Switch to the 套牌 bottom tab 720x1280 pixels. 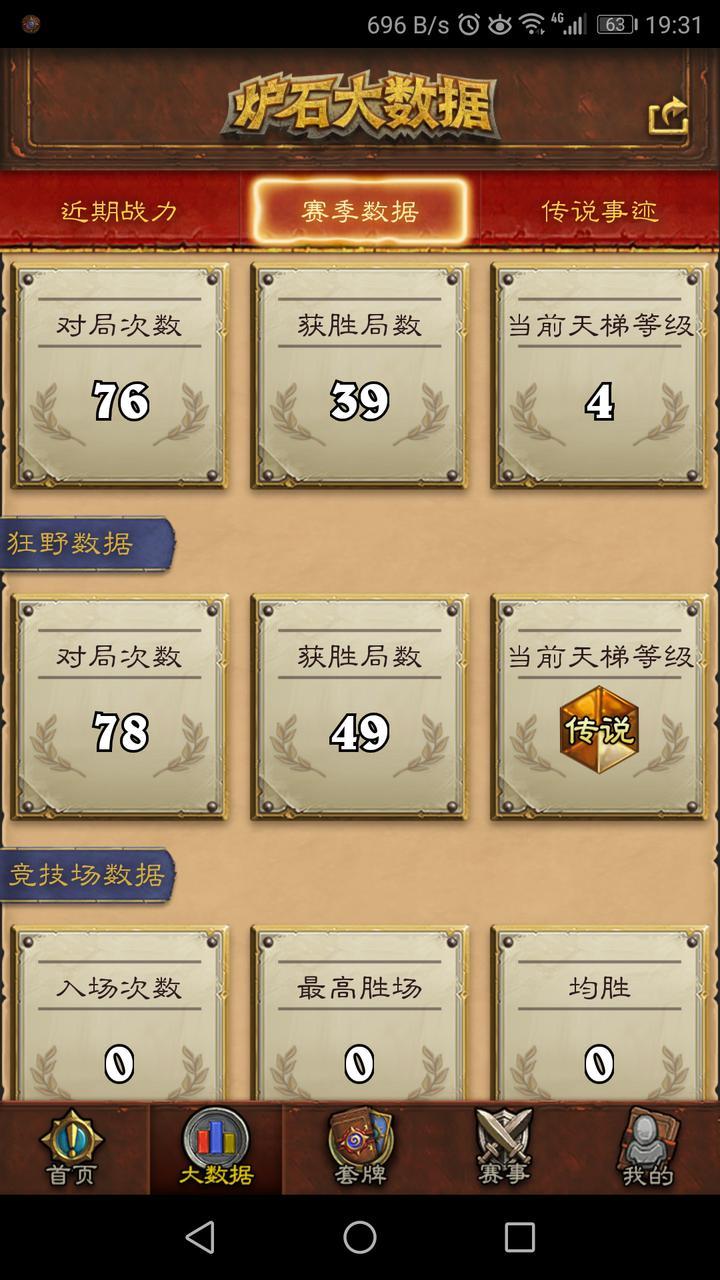click(x=360, y=1148)
